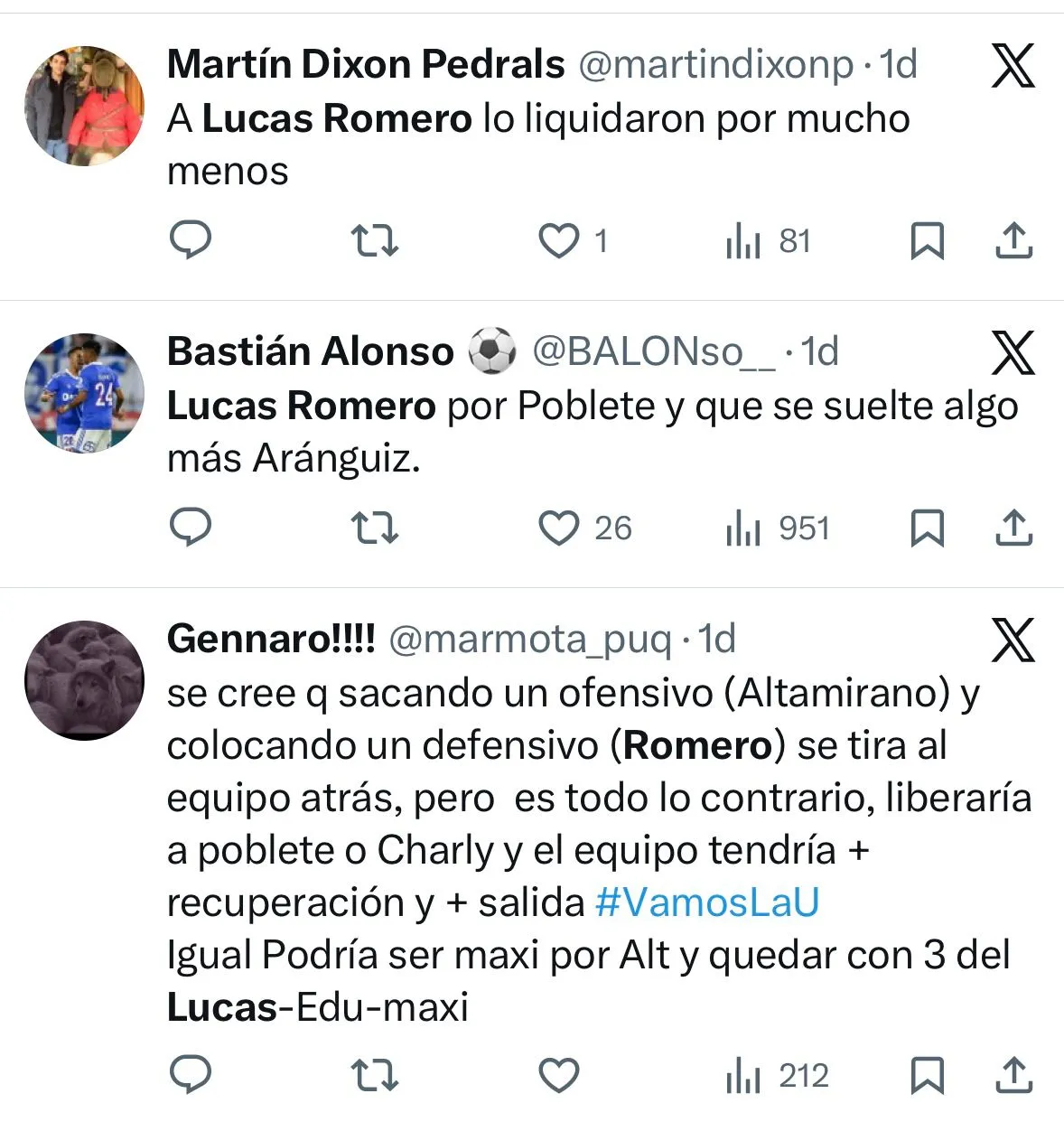Screen dimensions: 1064x1131
Task: Retweet Gennaro!!!!'s post
Action: tap(374, 1076)
